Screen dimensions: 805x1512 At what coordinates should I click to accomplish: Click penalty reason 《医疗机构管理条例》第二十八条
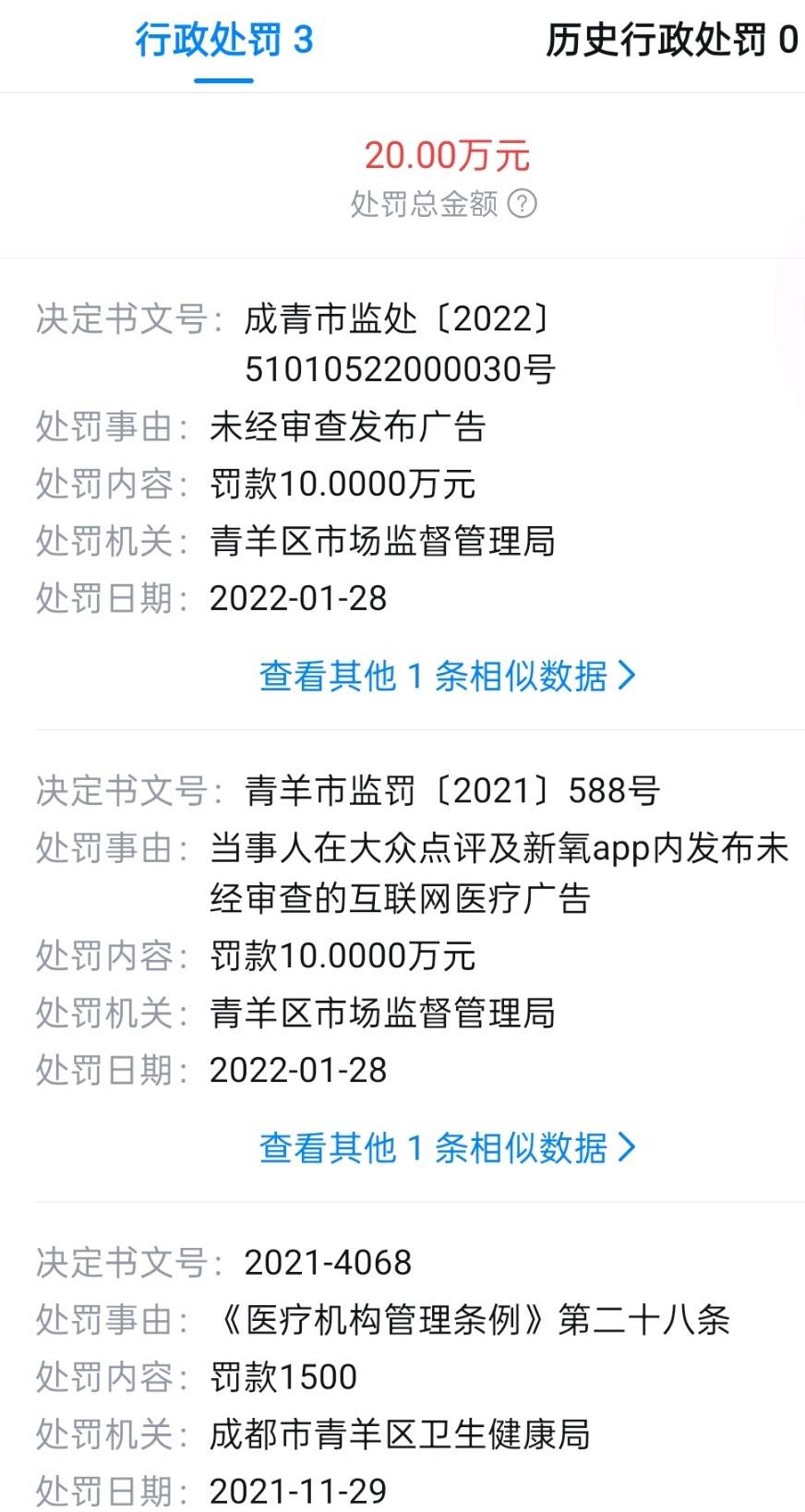click(x=469, y=1319)
